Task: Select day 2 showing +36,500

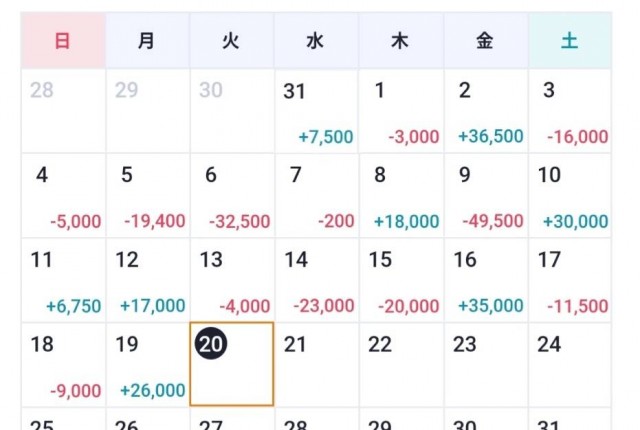Action: click(x=485, y=111)
